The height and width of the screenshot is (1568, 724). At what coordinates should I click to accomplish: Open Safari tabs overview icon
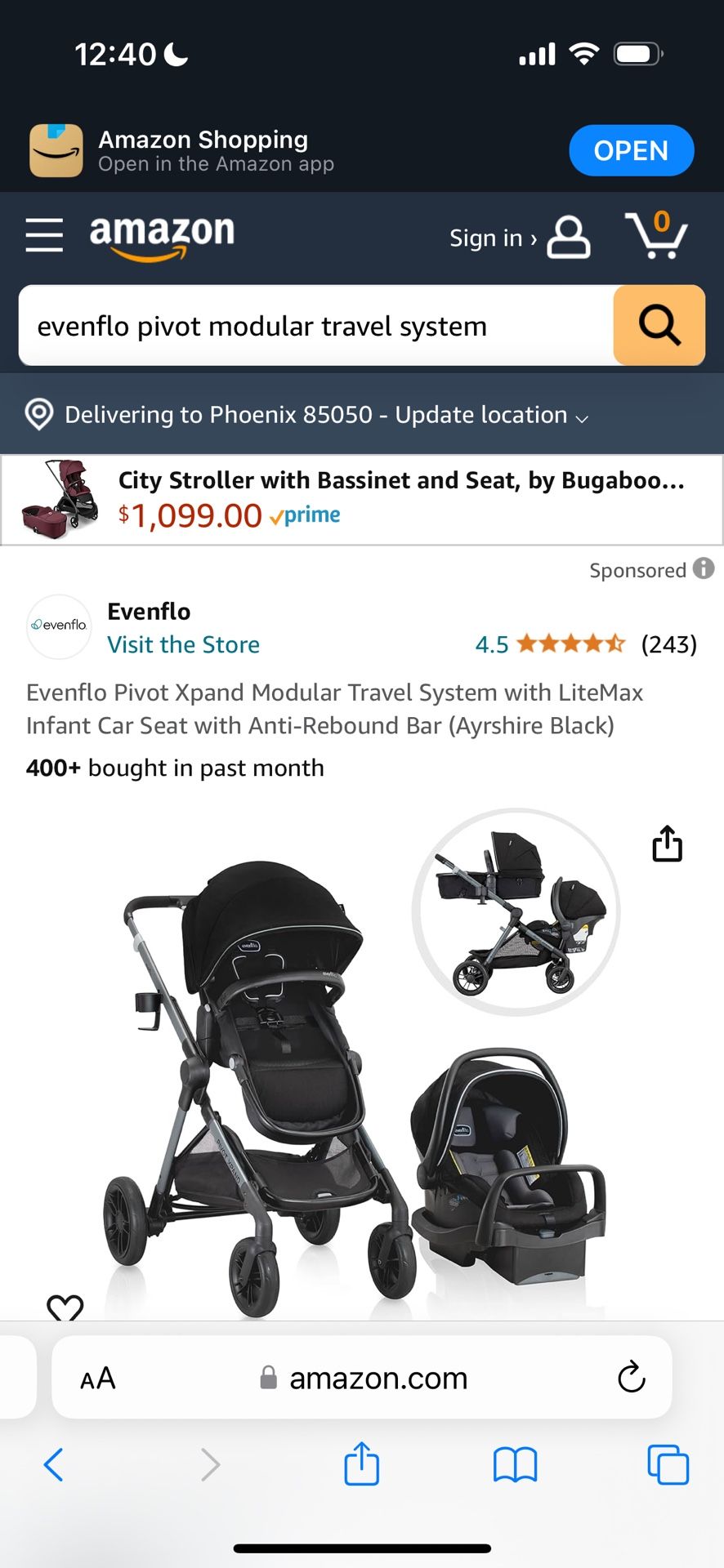pyautogui.click(x=668, y=1464)
